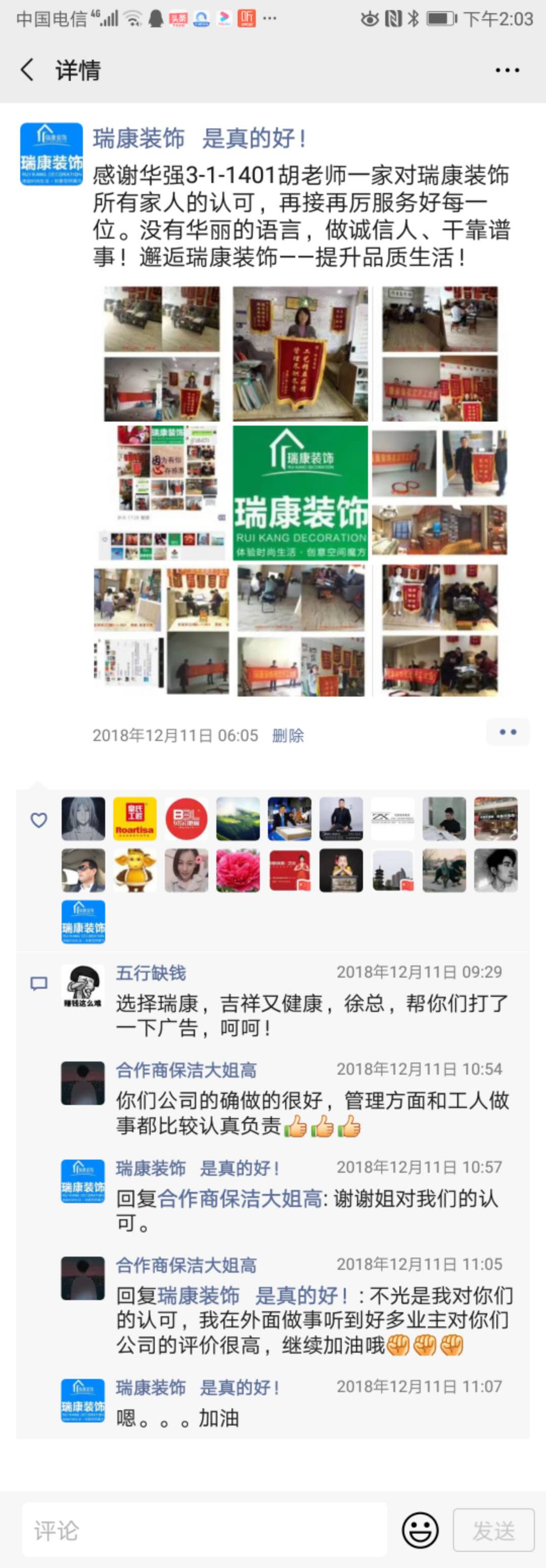This screenshot has height=1568, width=546.
Task: Open the Roartisa avatar in likes list
Action: (134, 819)
